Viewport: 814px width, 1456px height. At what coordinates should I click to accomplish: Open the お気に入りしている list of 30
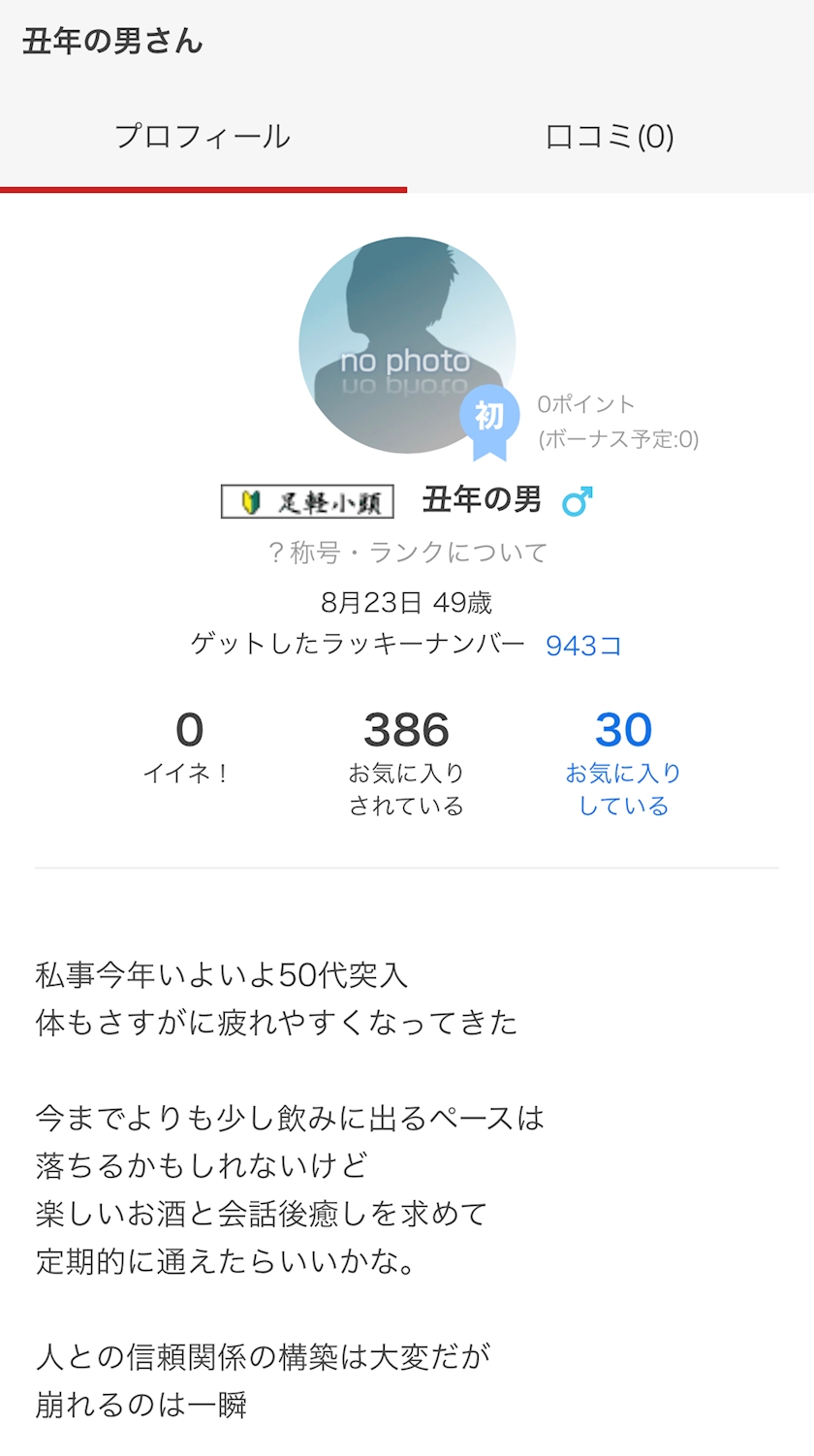click(623, 763)
